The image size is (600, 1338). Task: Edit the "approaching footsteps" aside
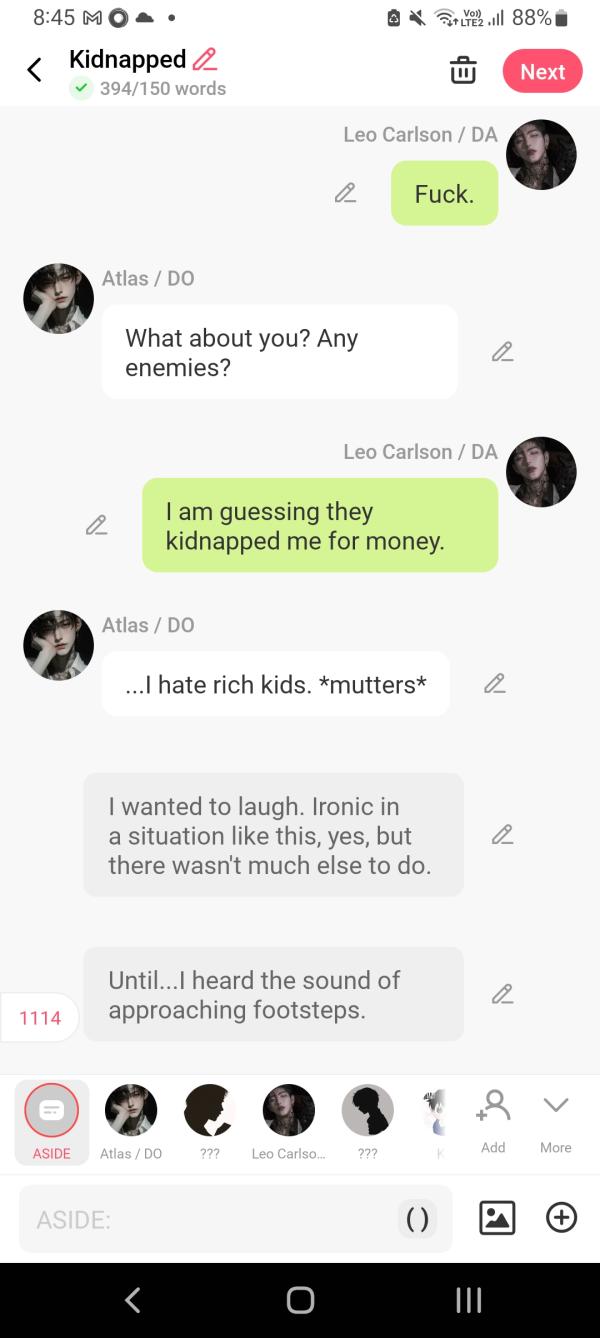(x=502, y=994)
